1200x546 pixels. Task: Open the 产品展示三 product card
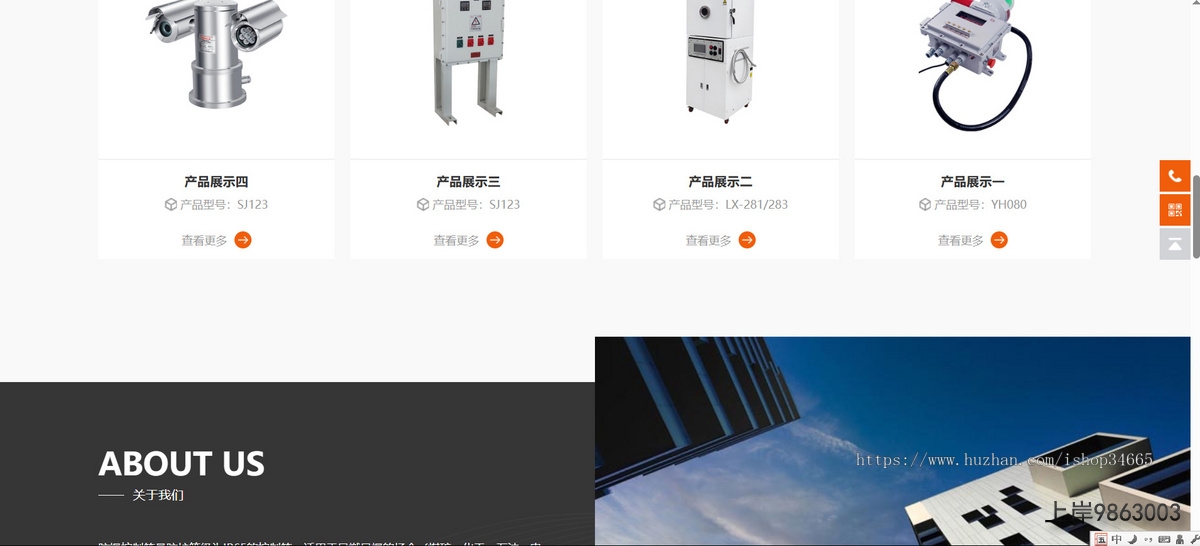[468, 182]
